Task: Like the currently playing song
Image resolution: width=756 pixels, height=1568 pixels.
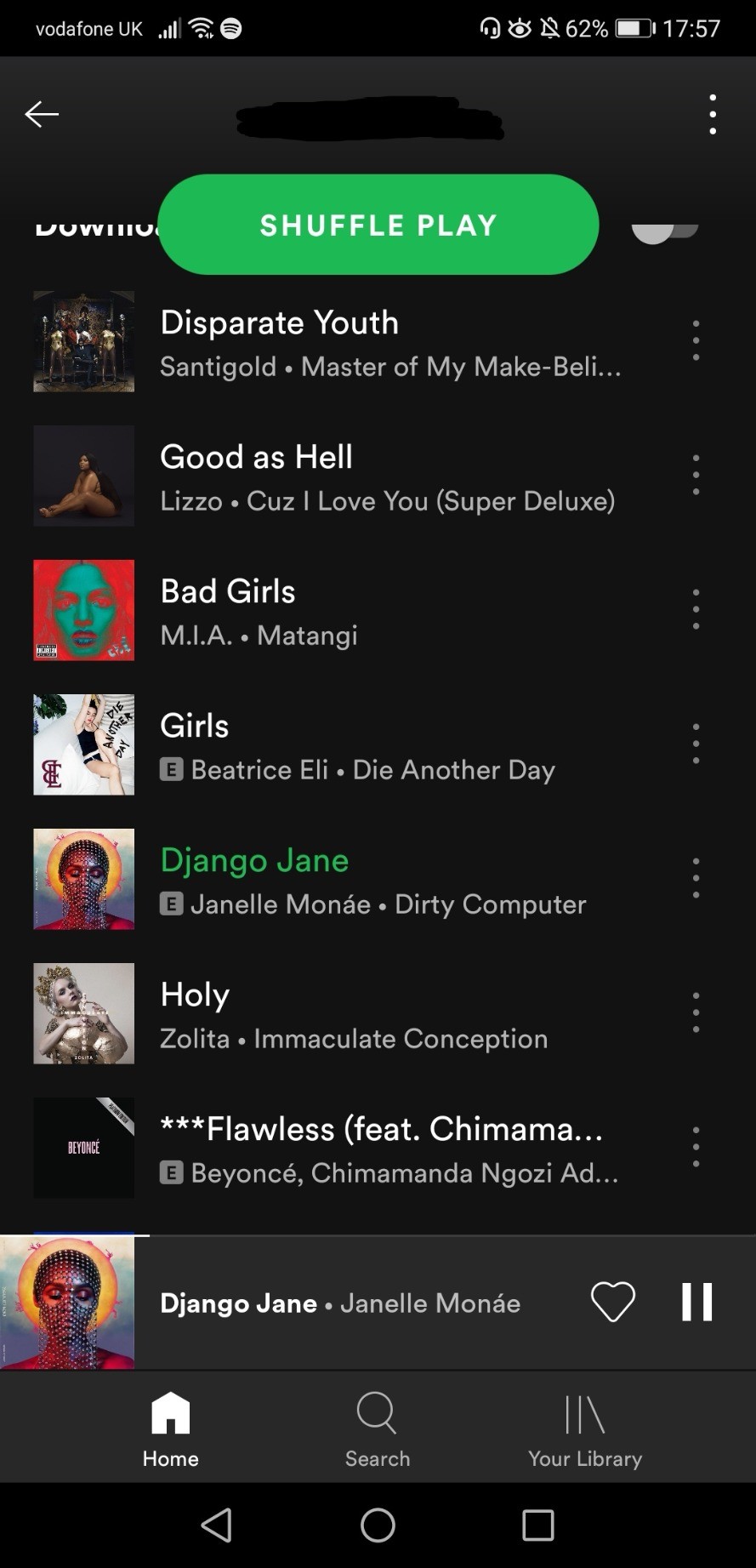Action: [612, 1302]
